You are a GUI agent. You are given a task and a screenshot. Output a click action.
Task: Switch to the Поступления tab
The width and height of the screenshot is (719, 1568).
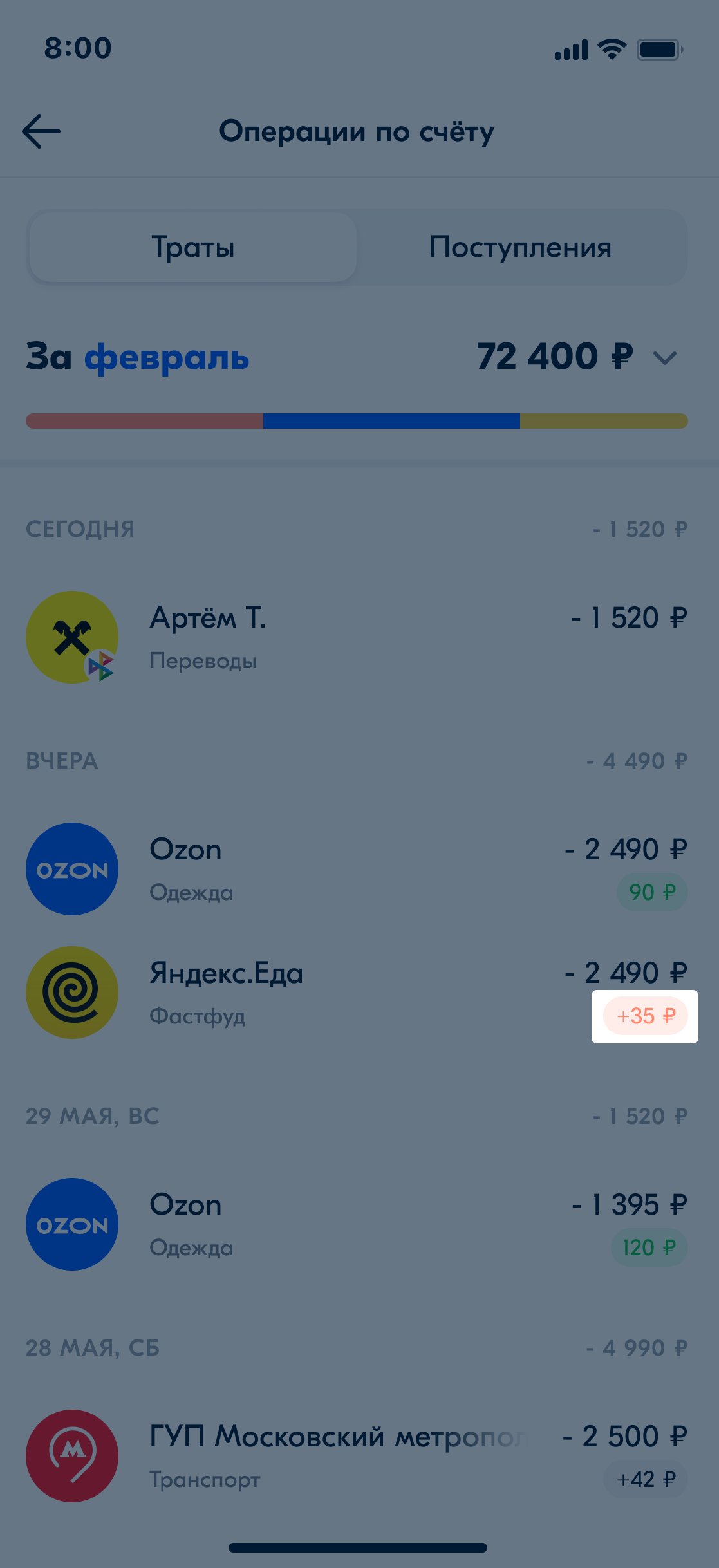point(520,248)
